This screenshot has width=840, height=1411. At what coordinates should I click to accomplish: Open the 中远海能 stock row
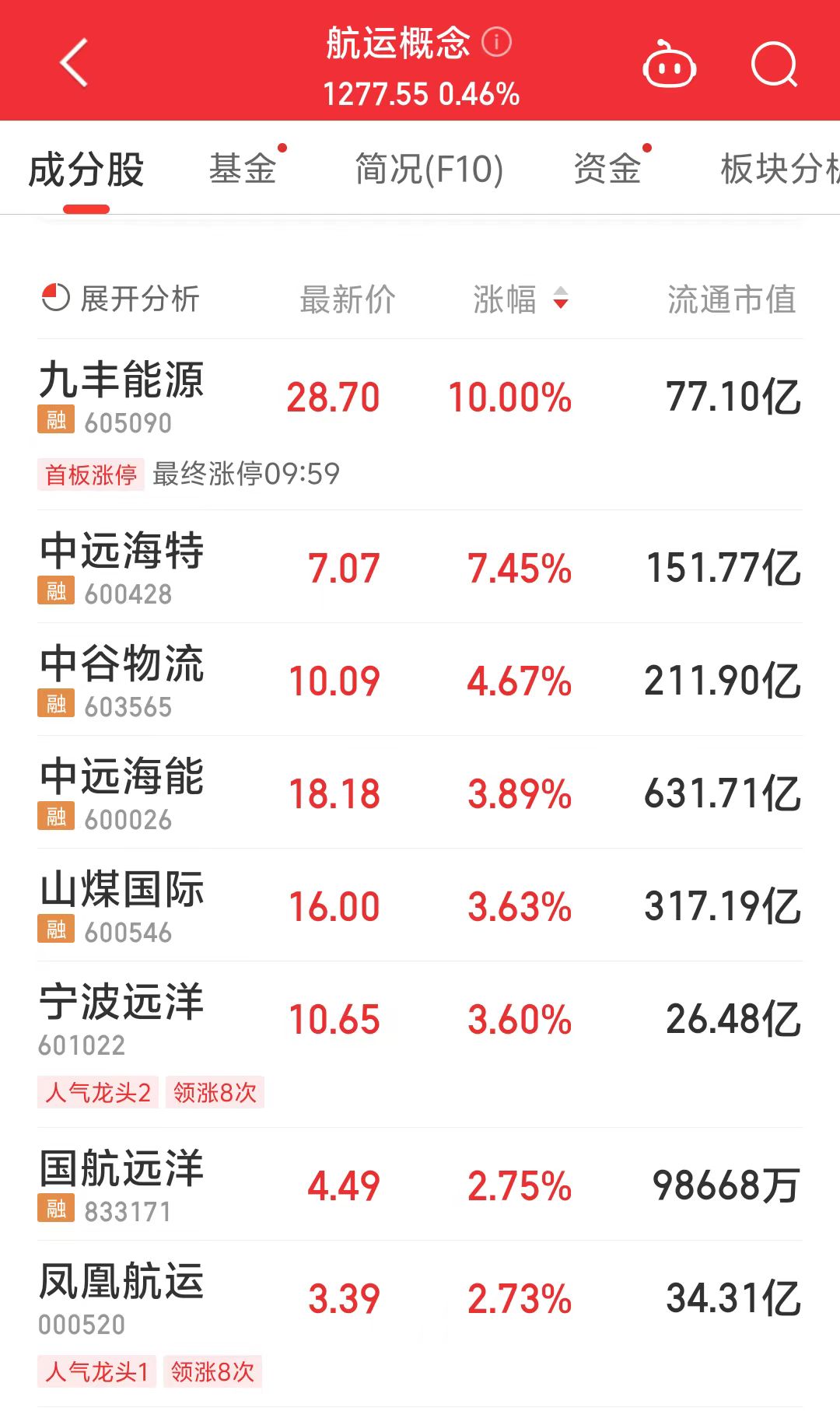tap(121, 793)
